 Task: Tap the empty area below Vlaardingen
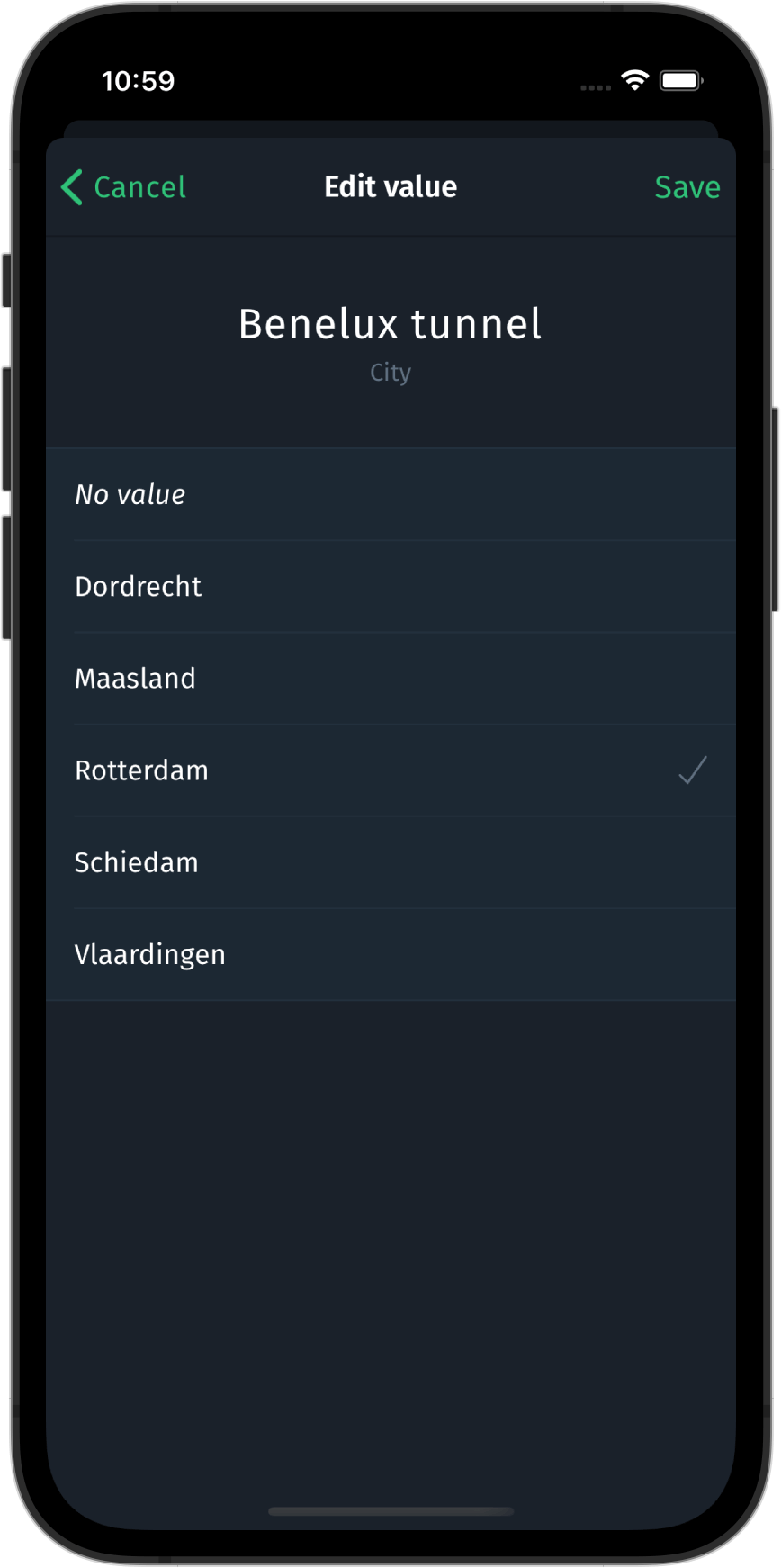(x=390, y=1170)
